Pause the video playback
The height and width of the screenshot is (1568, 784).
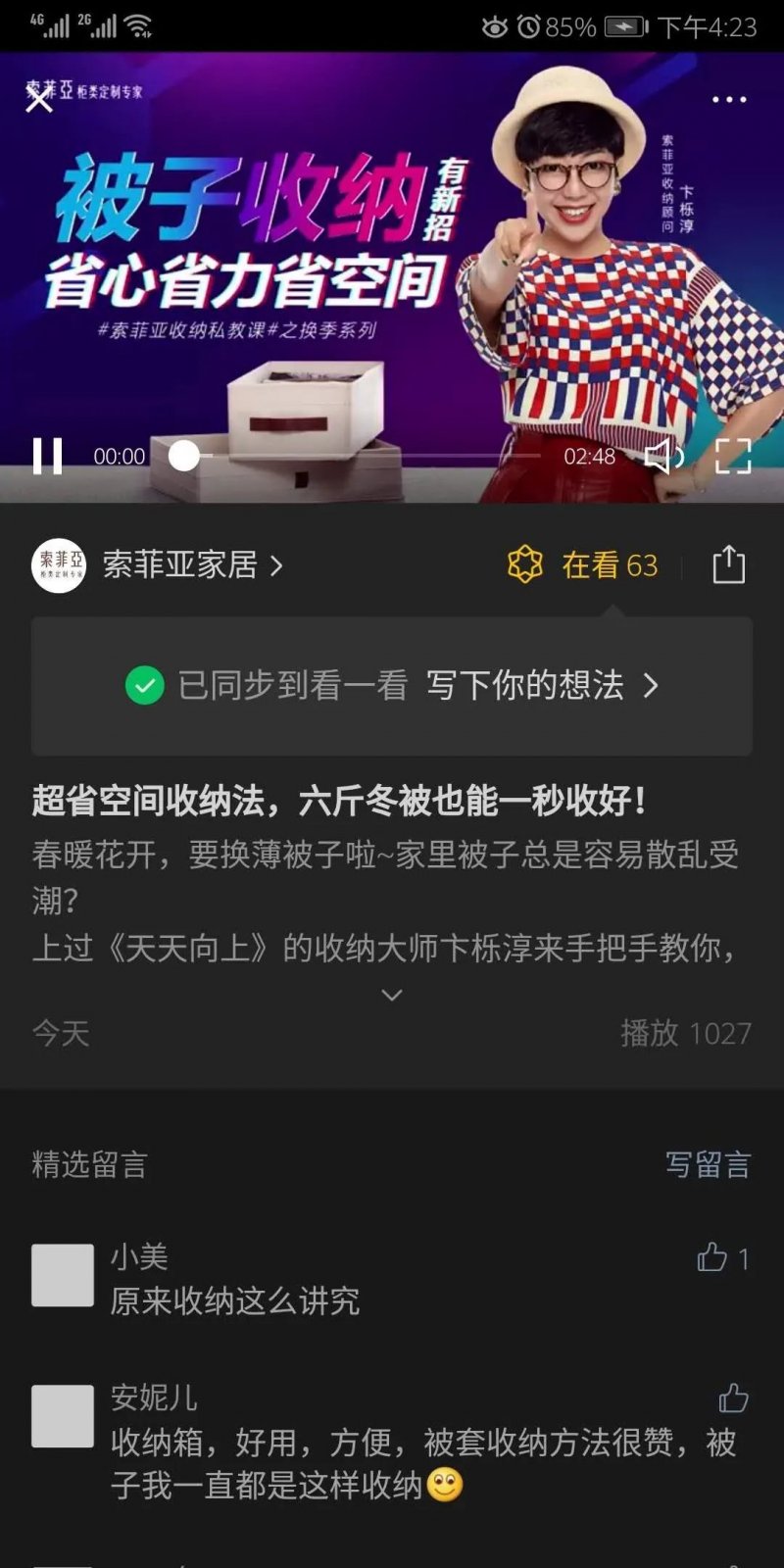[47, 456]
